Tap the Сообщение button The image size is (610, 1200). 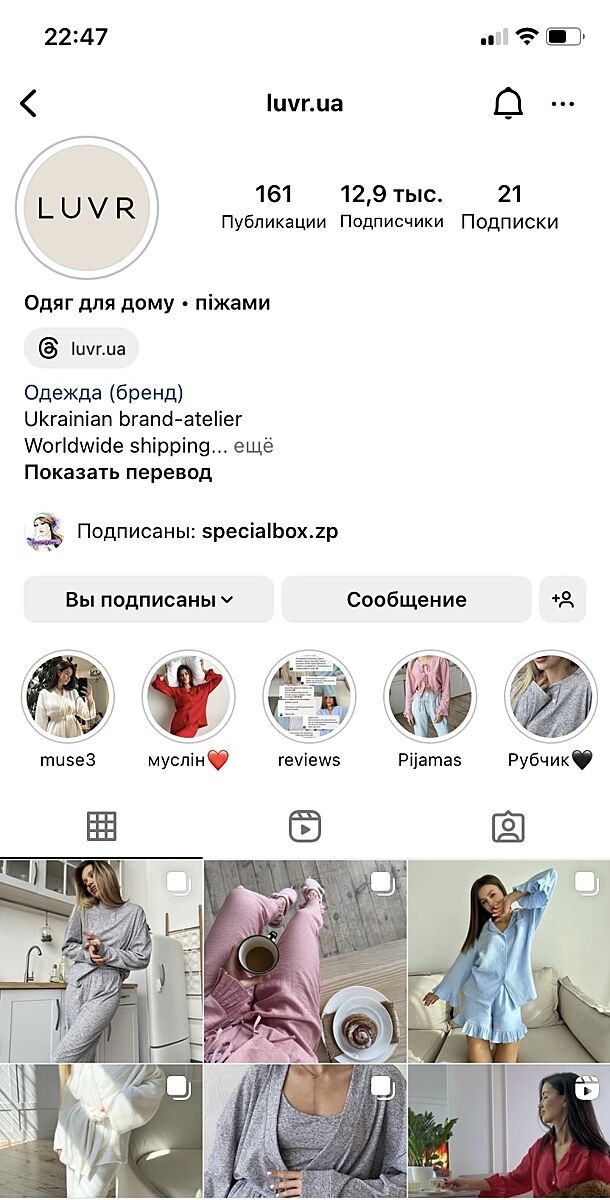tap(406, 600)
